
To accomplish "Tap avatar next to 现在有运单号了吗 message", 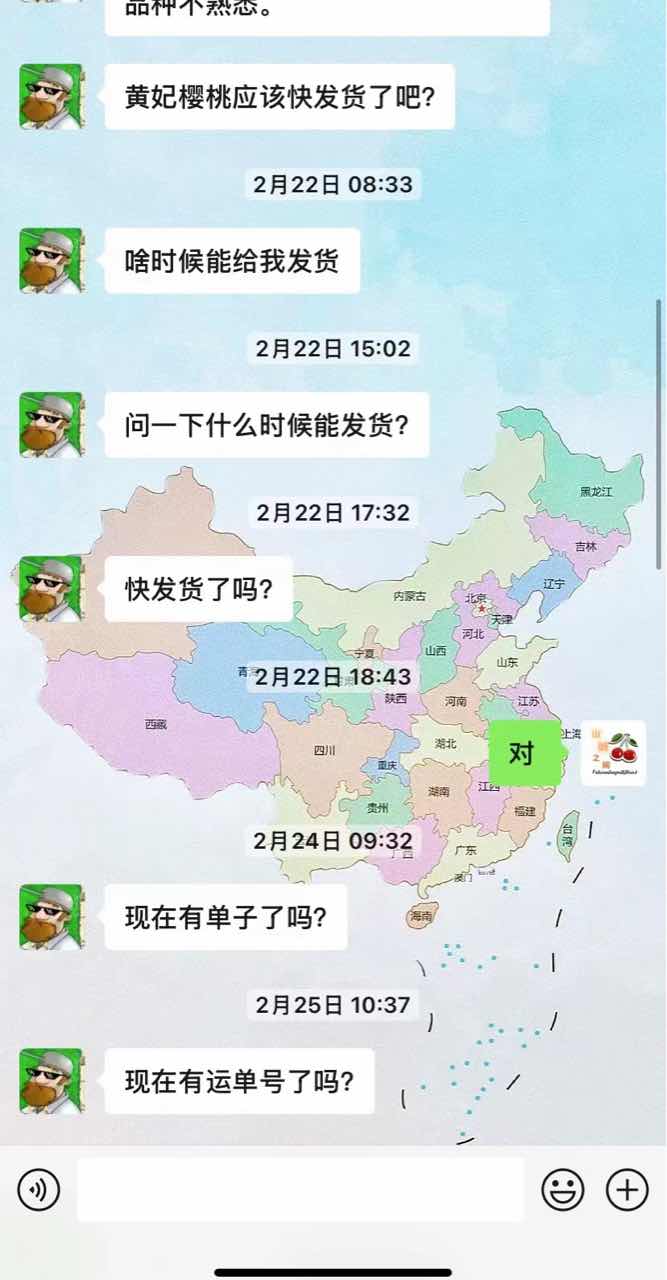I will pos(51,1081).
